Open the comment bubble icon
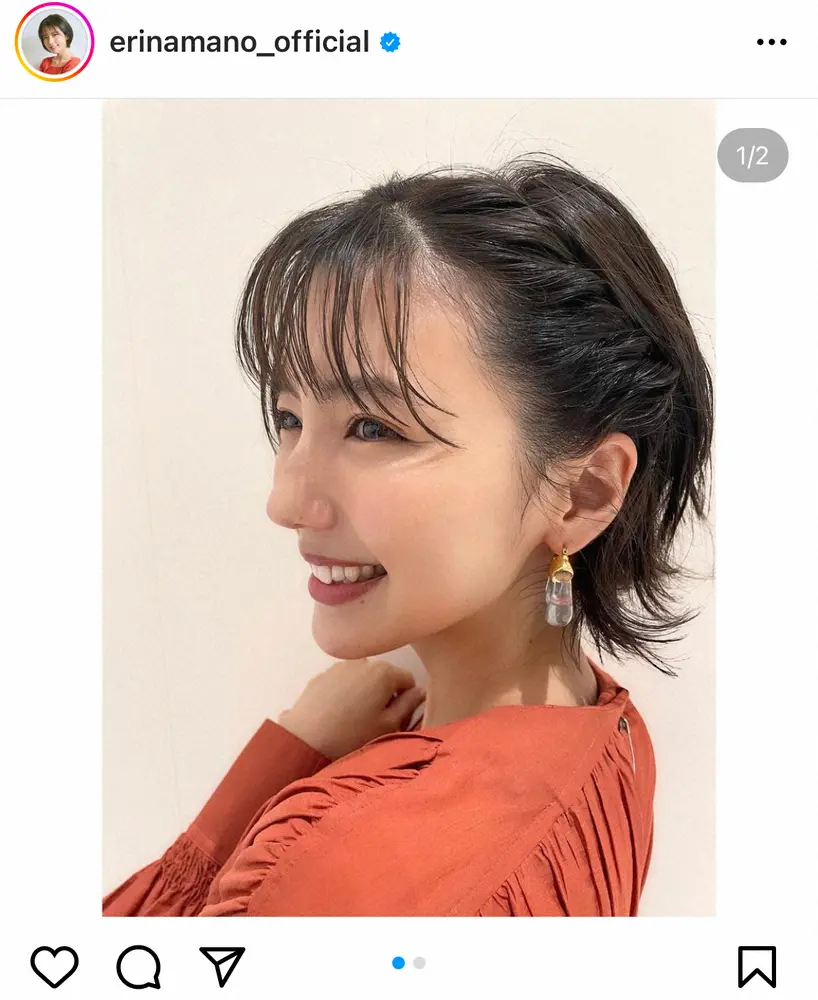This screenshot has height=1000, width=818. point(140,966)
